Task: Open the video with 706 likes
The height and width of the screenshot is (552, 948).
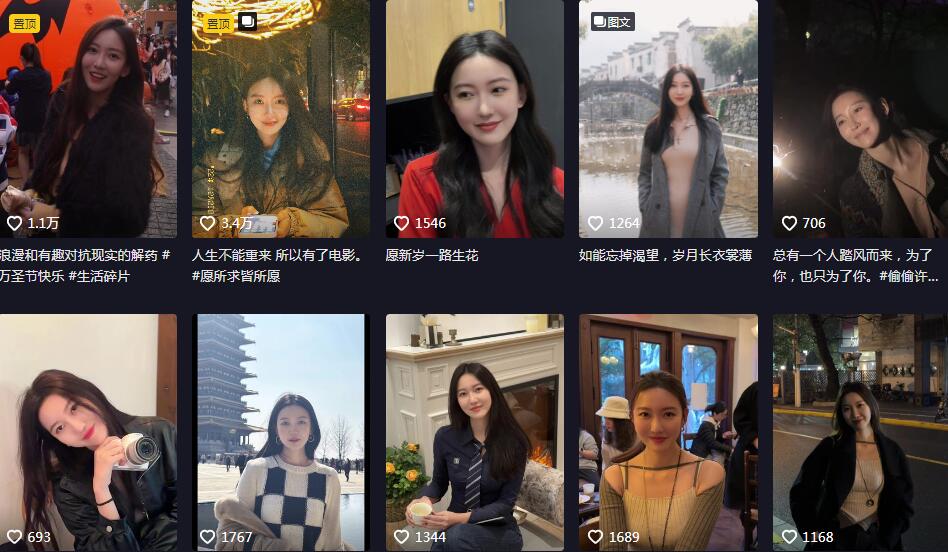Action: [x=860, y=118]
